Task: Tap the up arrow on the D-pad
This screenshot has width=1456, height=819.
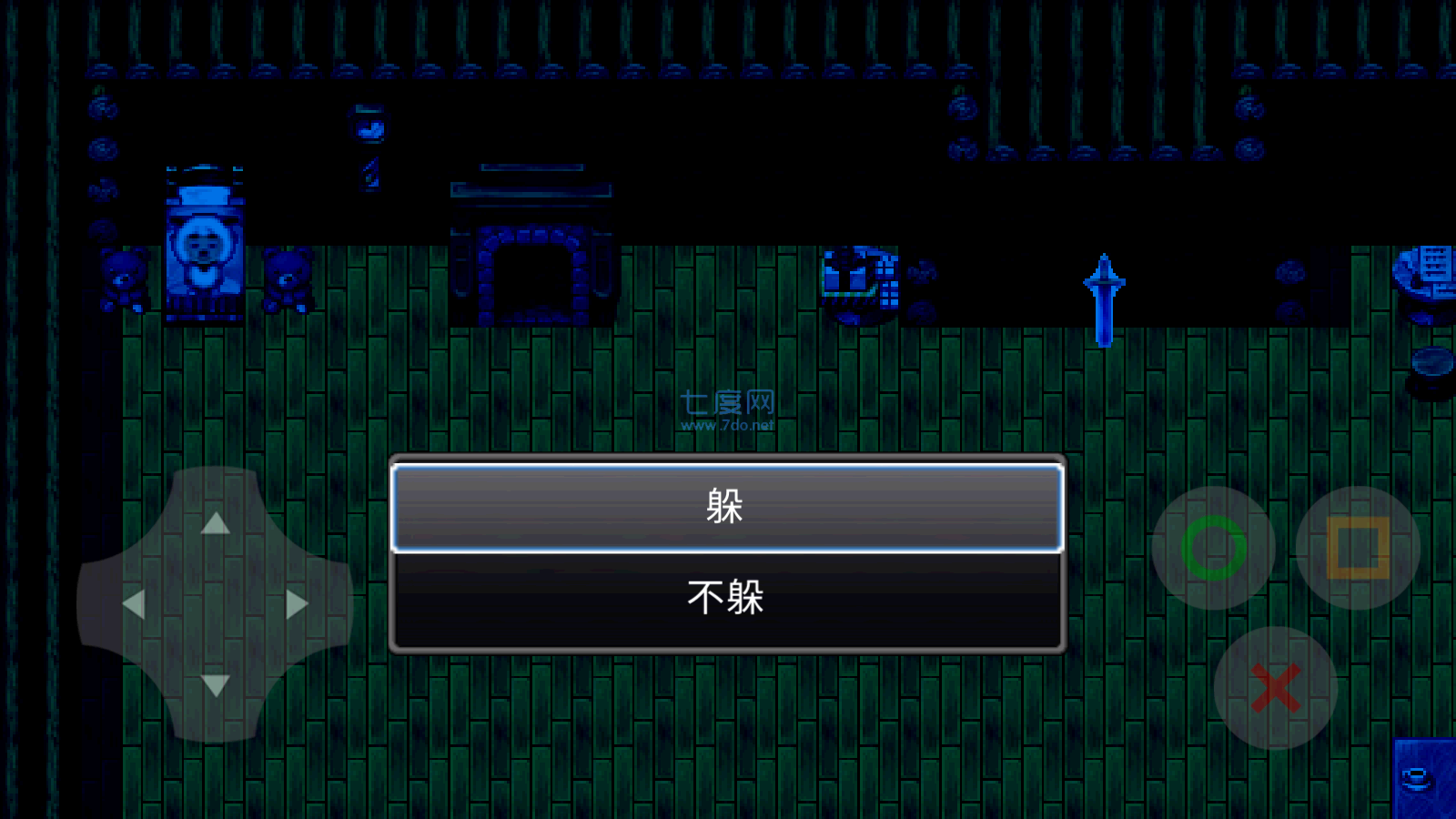Action: (216, 523)
